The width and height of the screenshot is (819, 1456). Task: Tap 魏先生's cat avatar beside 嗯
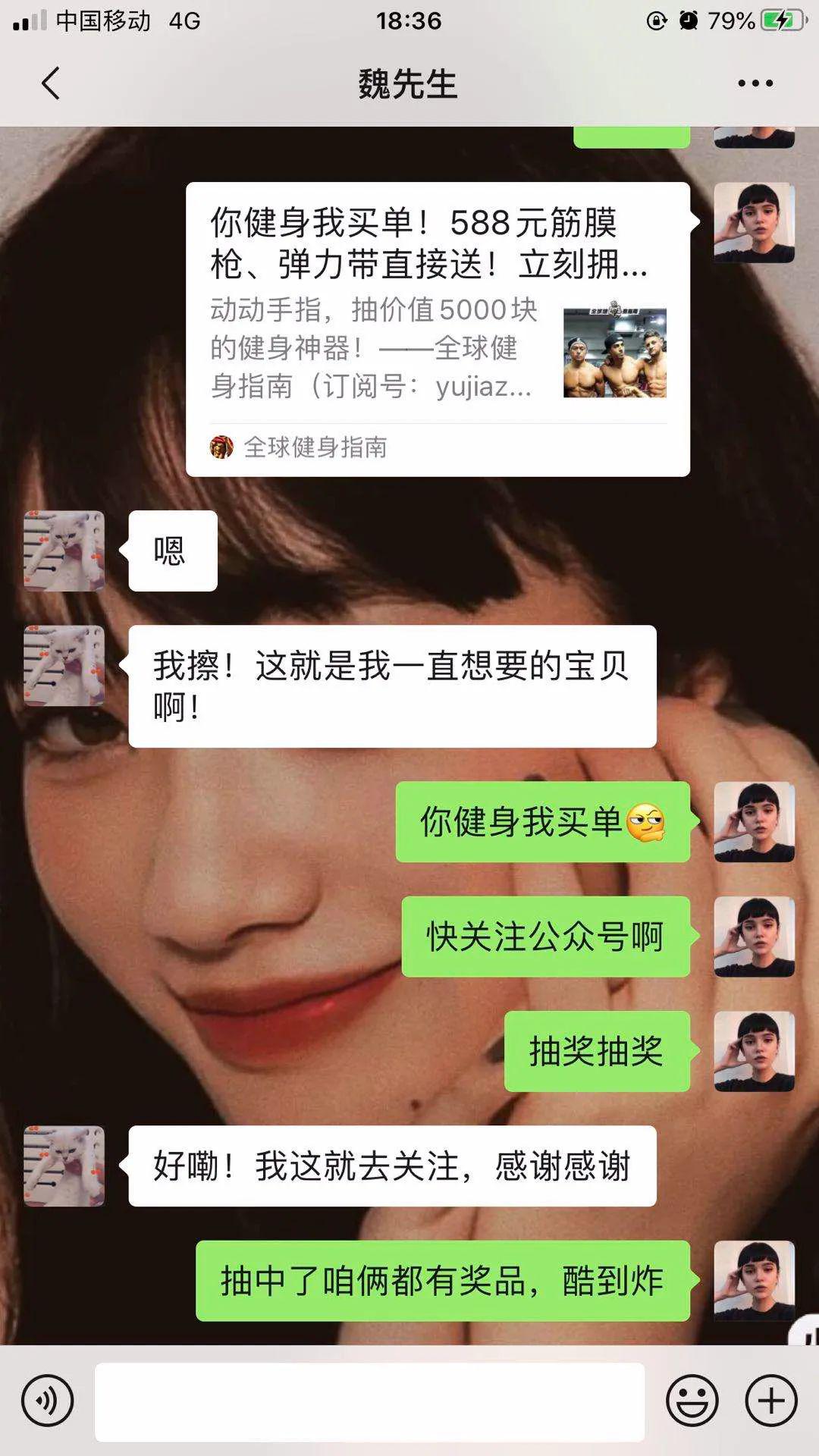coord(64,551)
